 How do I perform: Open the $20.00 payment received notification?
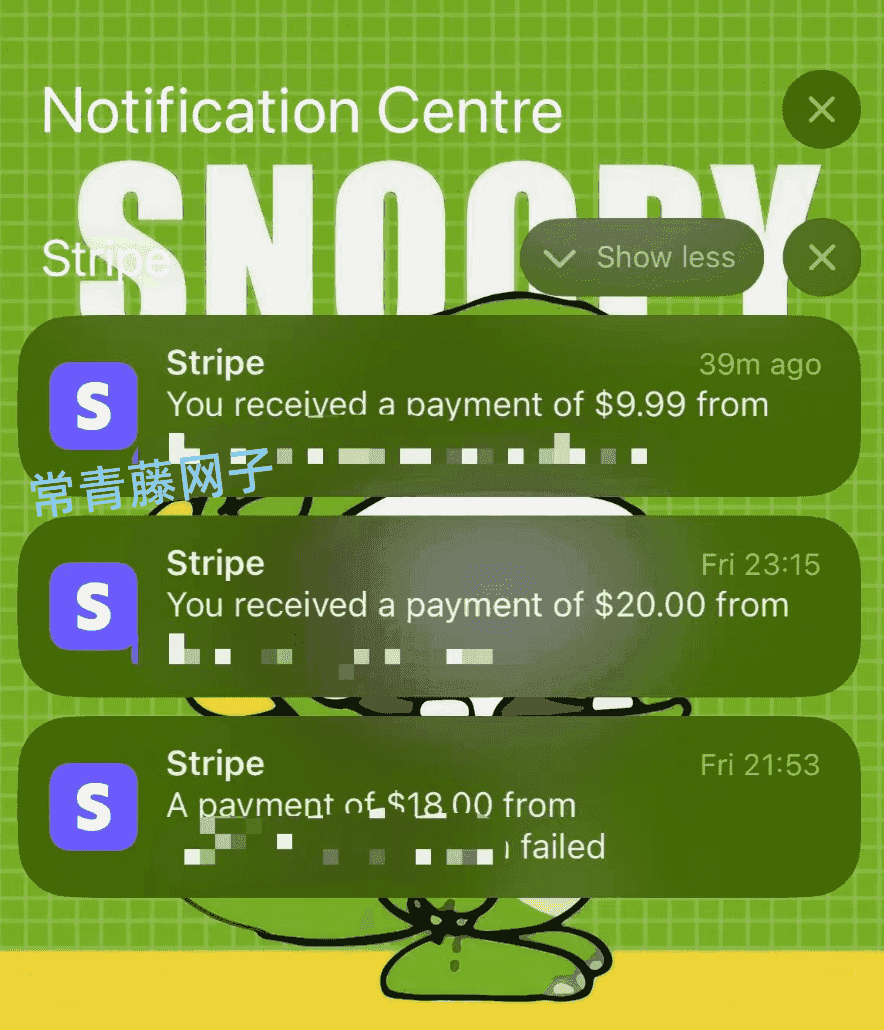[440, 606]
